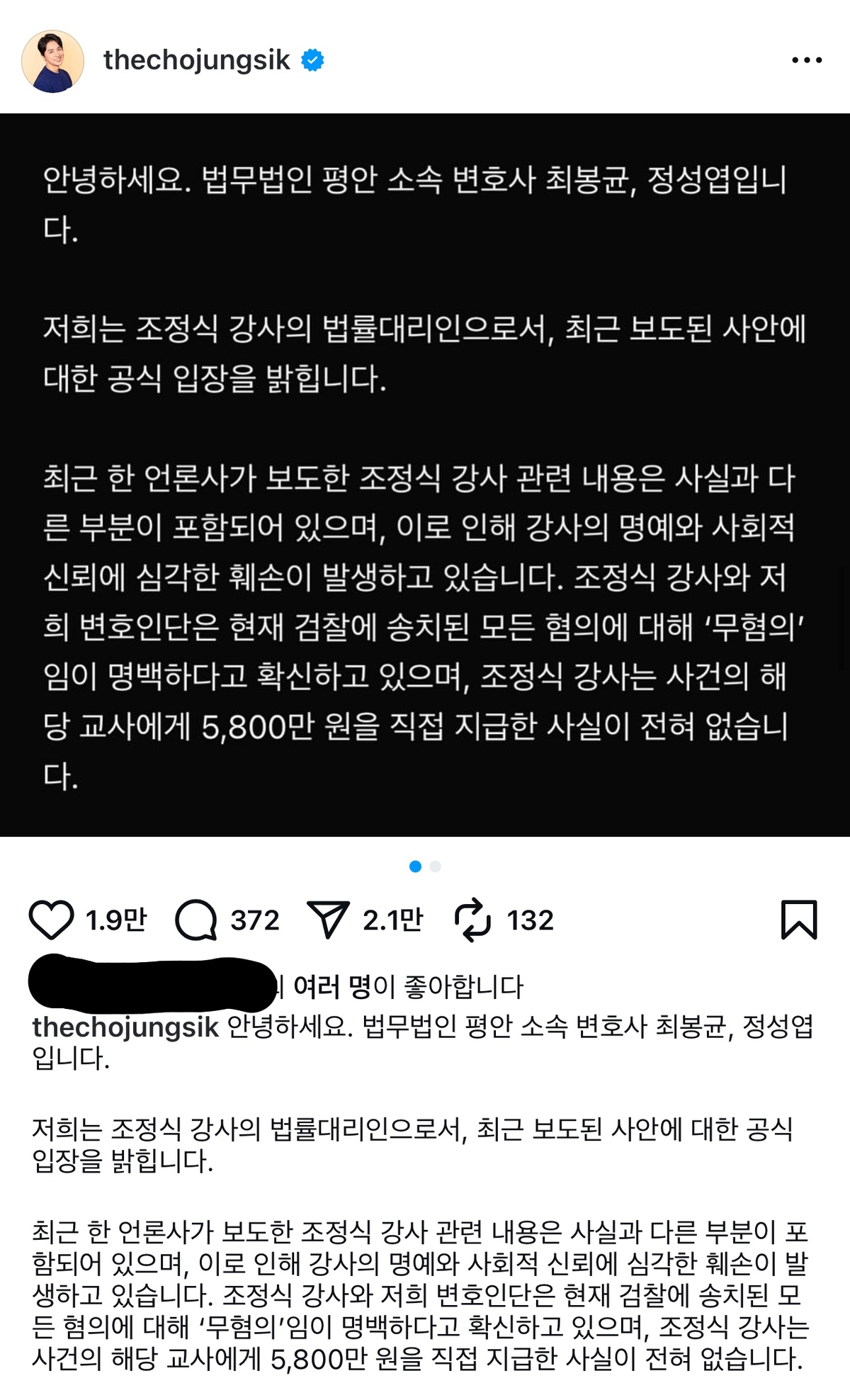Open thechojungsik username in post header
The image size is (850, 1400).
point(196,60)
